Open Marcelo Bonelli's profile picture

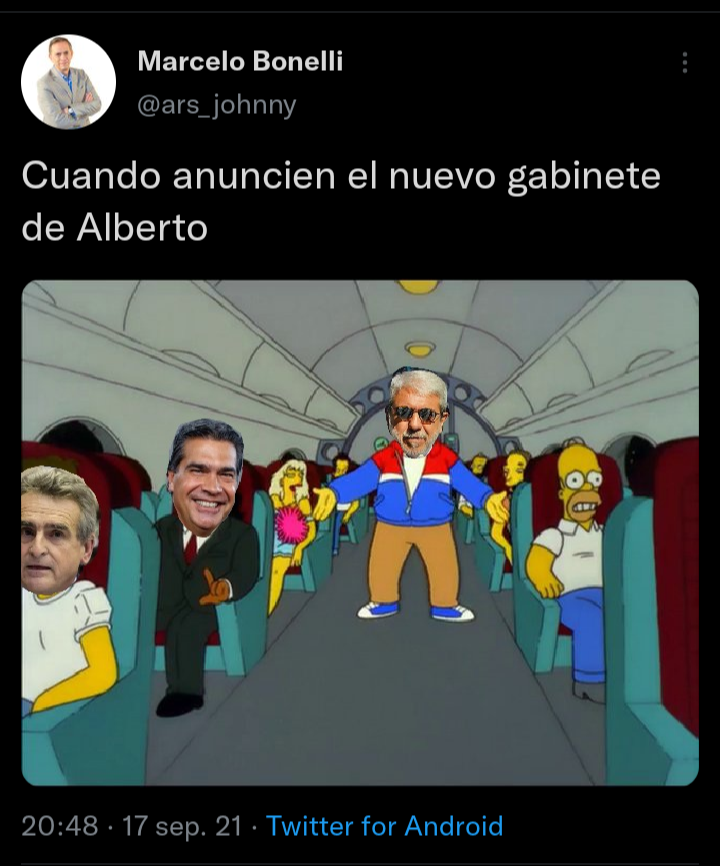pyautogui.click(x=69, y=82)
